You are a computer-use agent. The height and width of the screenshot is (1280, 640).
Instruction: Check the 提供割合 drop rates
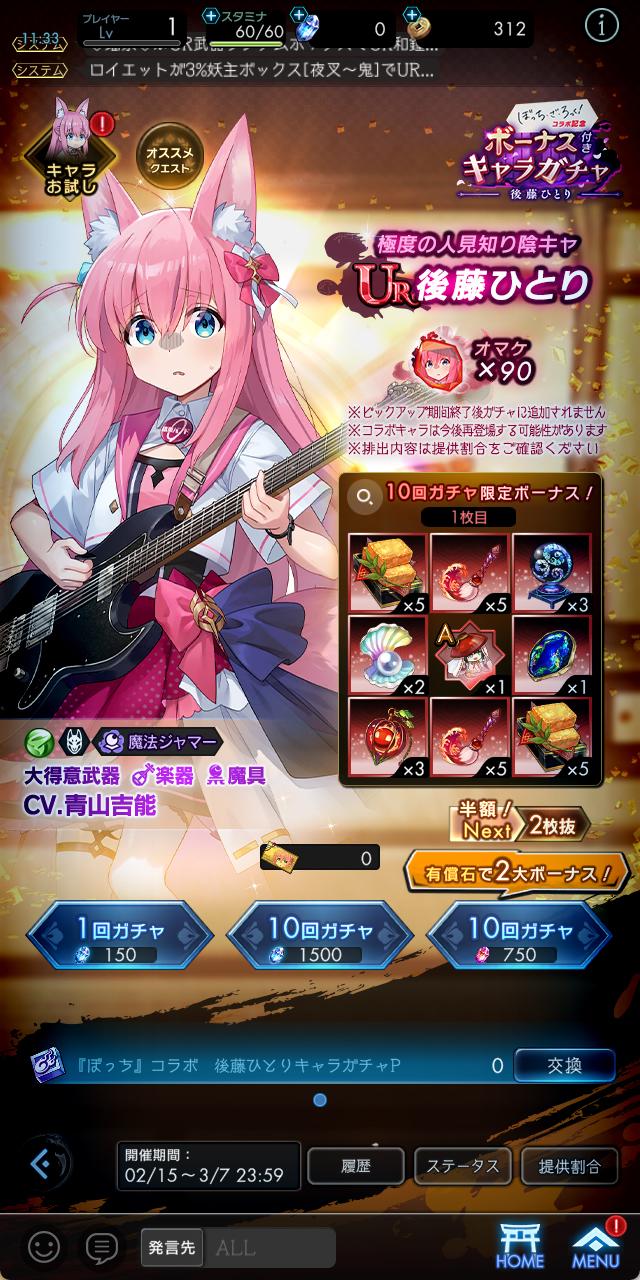pyautogui.click(x=570, y=1166)
